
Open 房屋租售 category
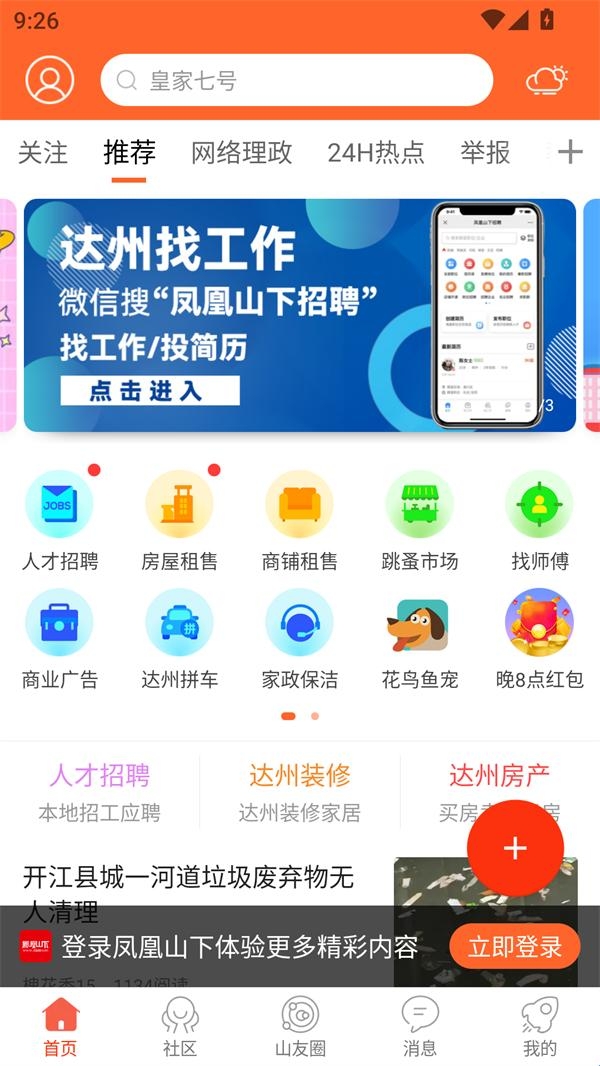pos(180,521)
